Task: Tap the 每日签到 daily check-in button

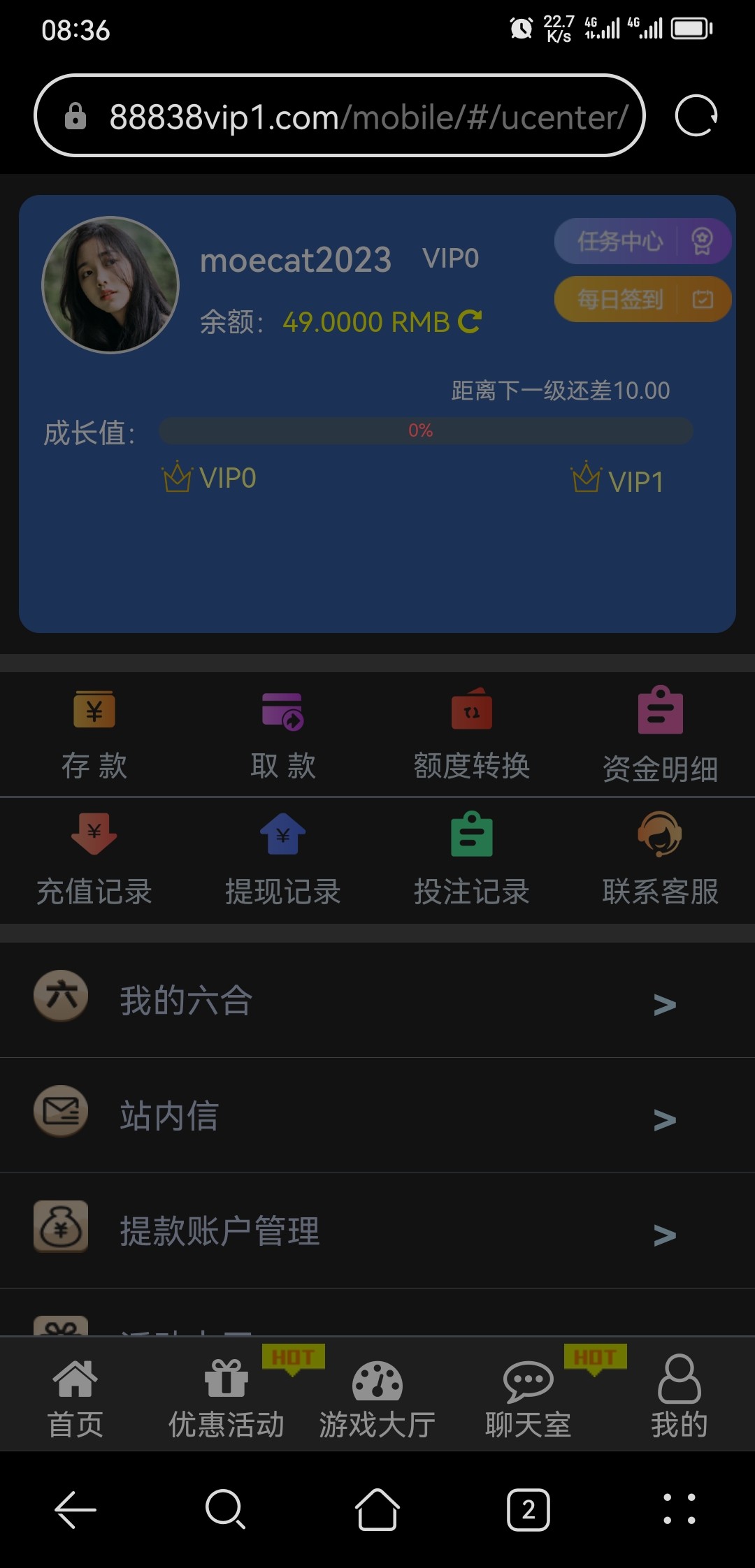Action: (642, 300)
